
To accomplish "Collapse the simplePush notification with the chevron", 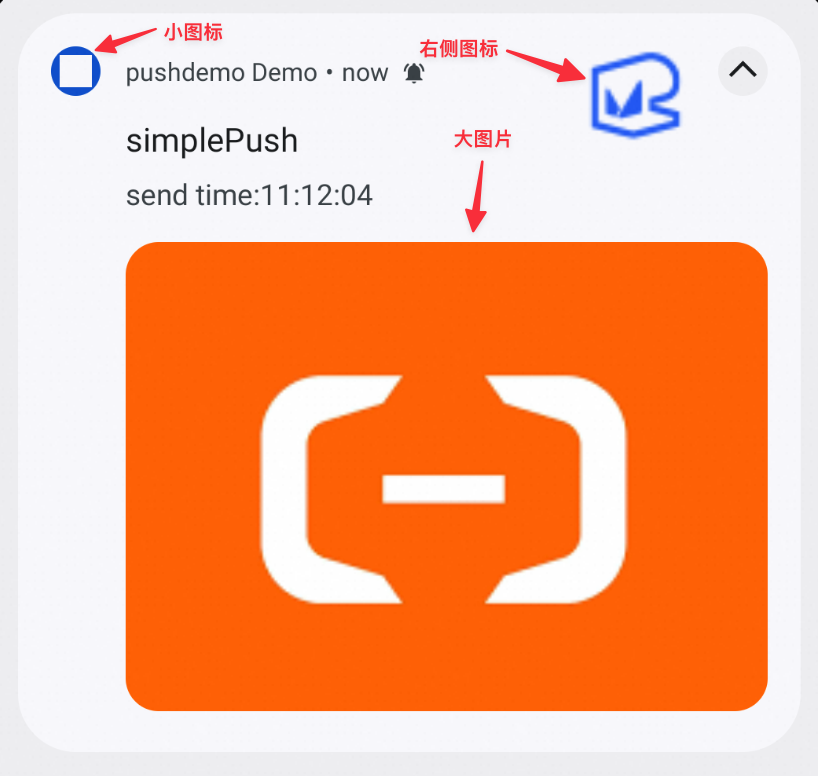I will [742, 71].
